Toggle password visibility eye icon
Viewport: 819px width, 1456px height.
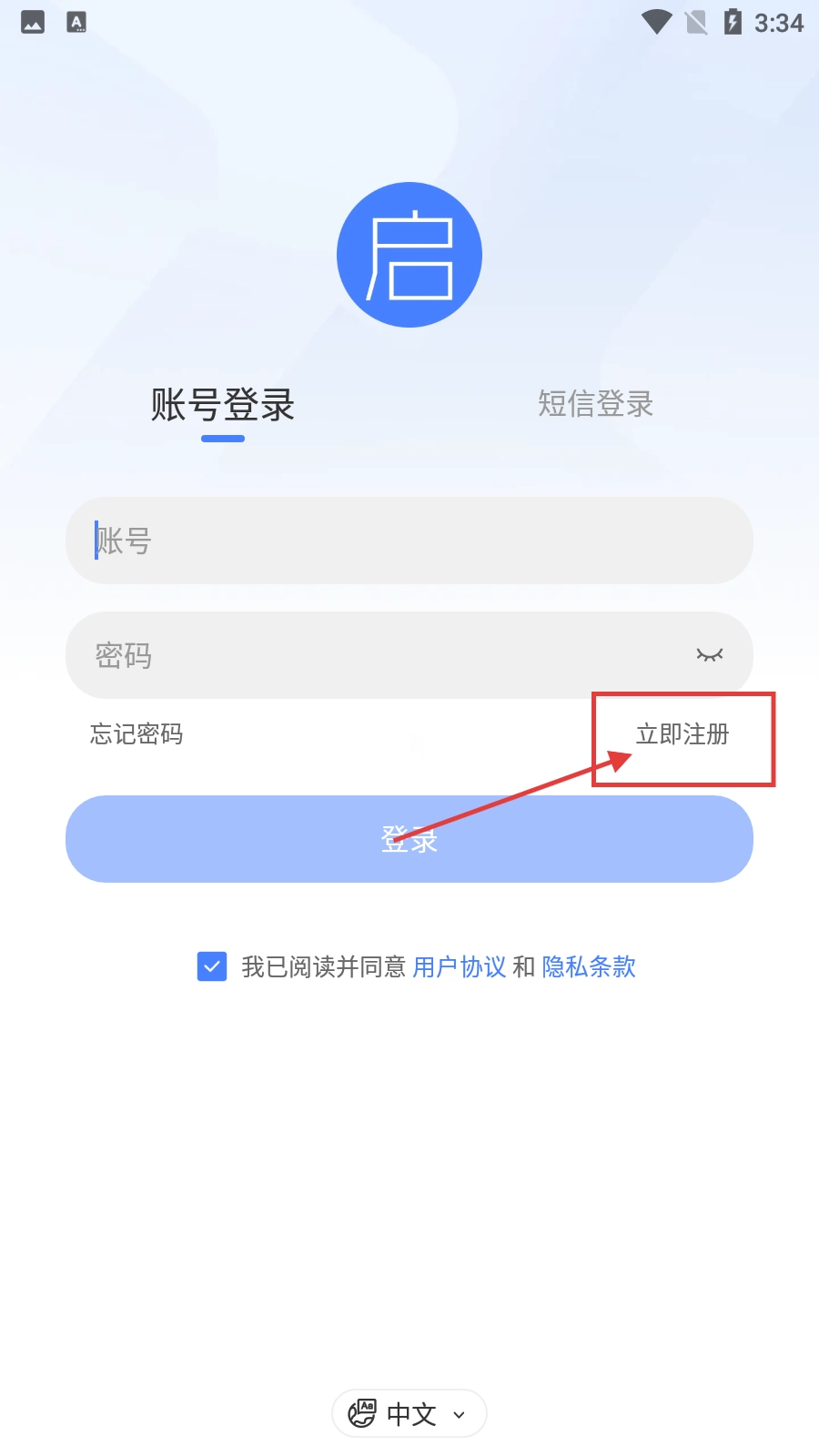[709, 655]
